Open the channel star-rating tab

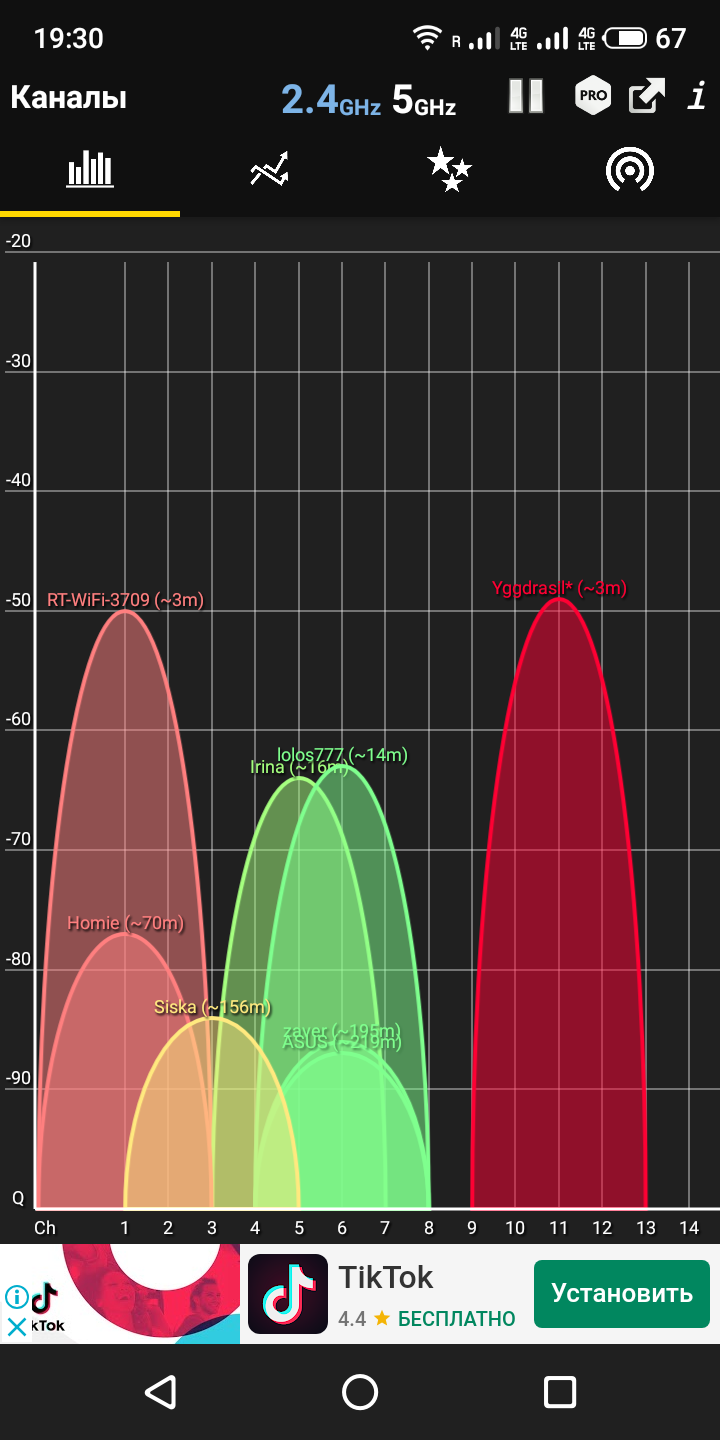pos(450,170)
